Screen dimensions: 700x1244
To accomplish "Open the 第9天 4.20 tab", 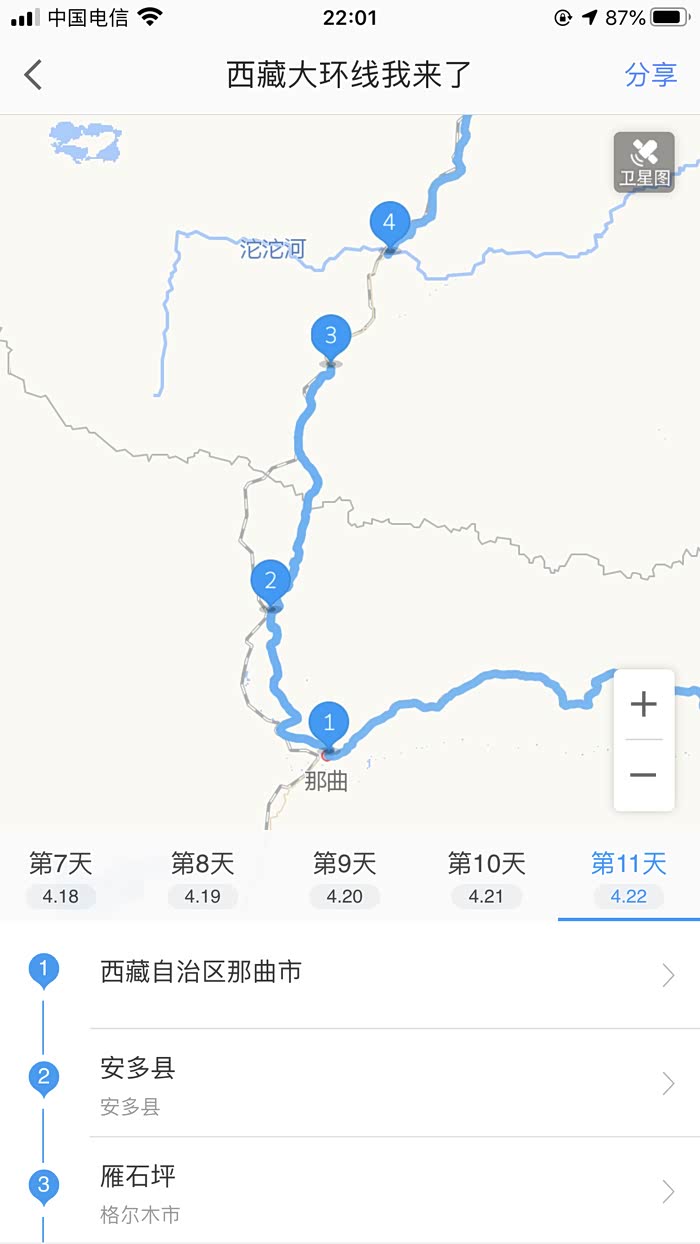I will coord(345,877).
